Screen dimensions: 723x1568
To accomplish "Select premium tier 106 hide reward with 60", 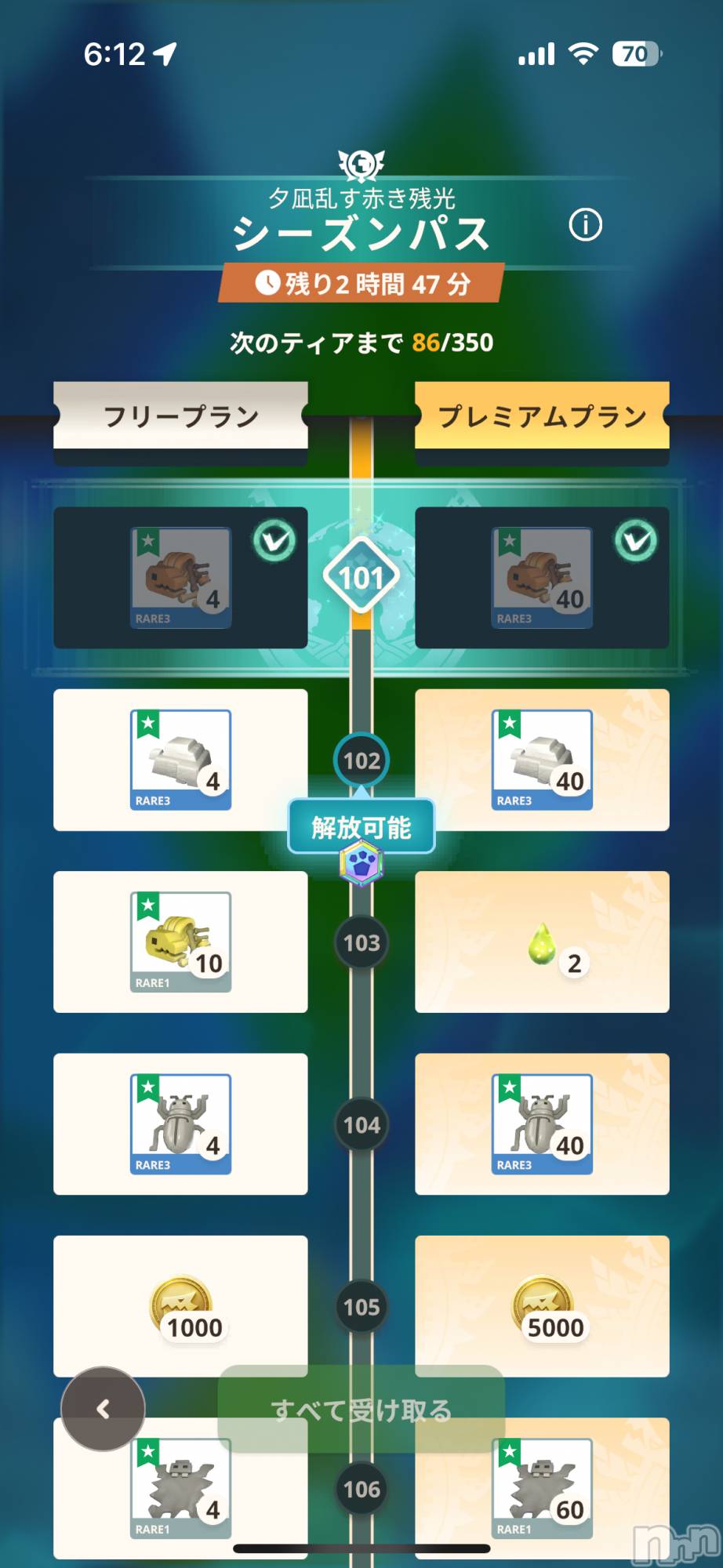I will tap(542, 1488).
